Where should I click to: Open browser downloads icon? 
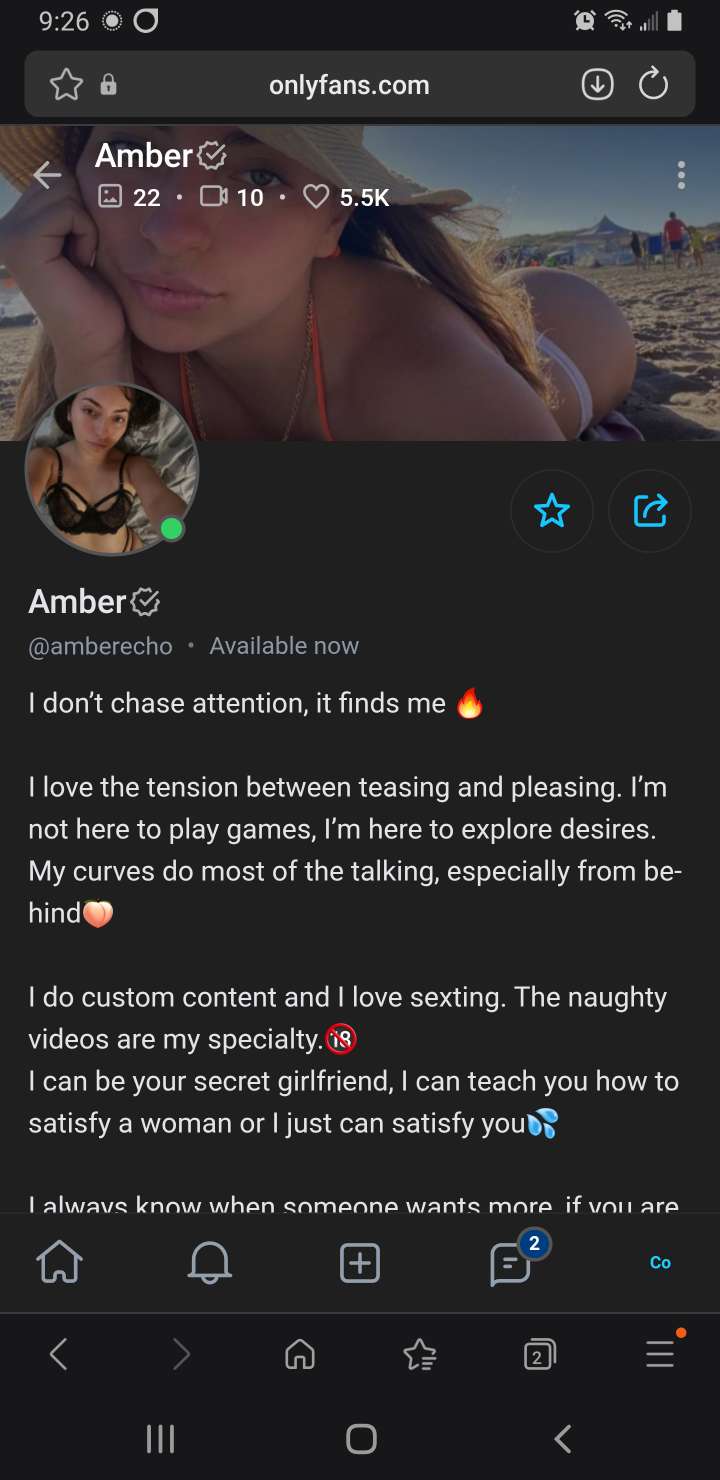tap(597, 85)
